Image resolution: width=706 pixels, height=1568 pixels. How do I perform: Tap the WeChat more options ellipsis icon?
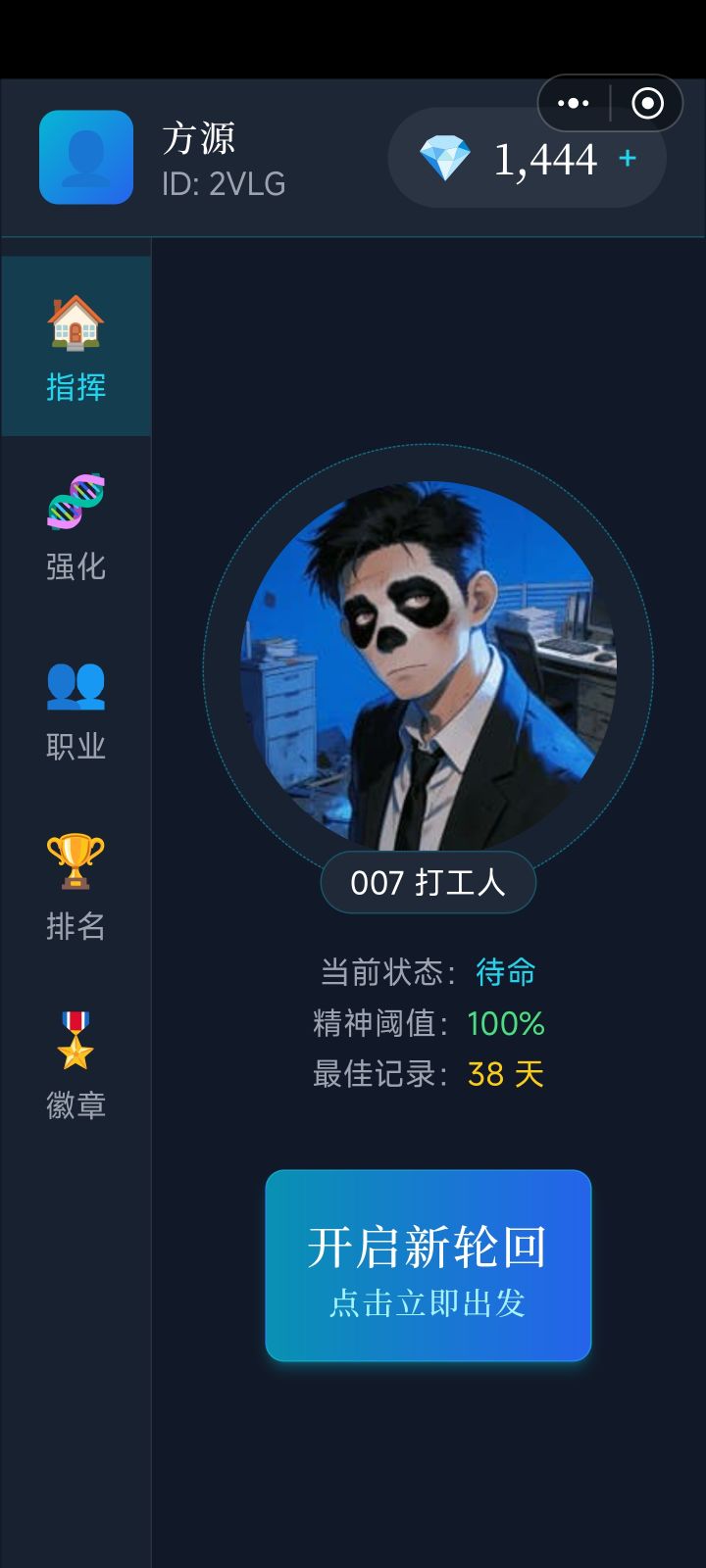571,102
